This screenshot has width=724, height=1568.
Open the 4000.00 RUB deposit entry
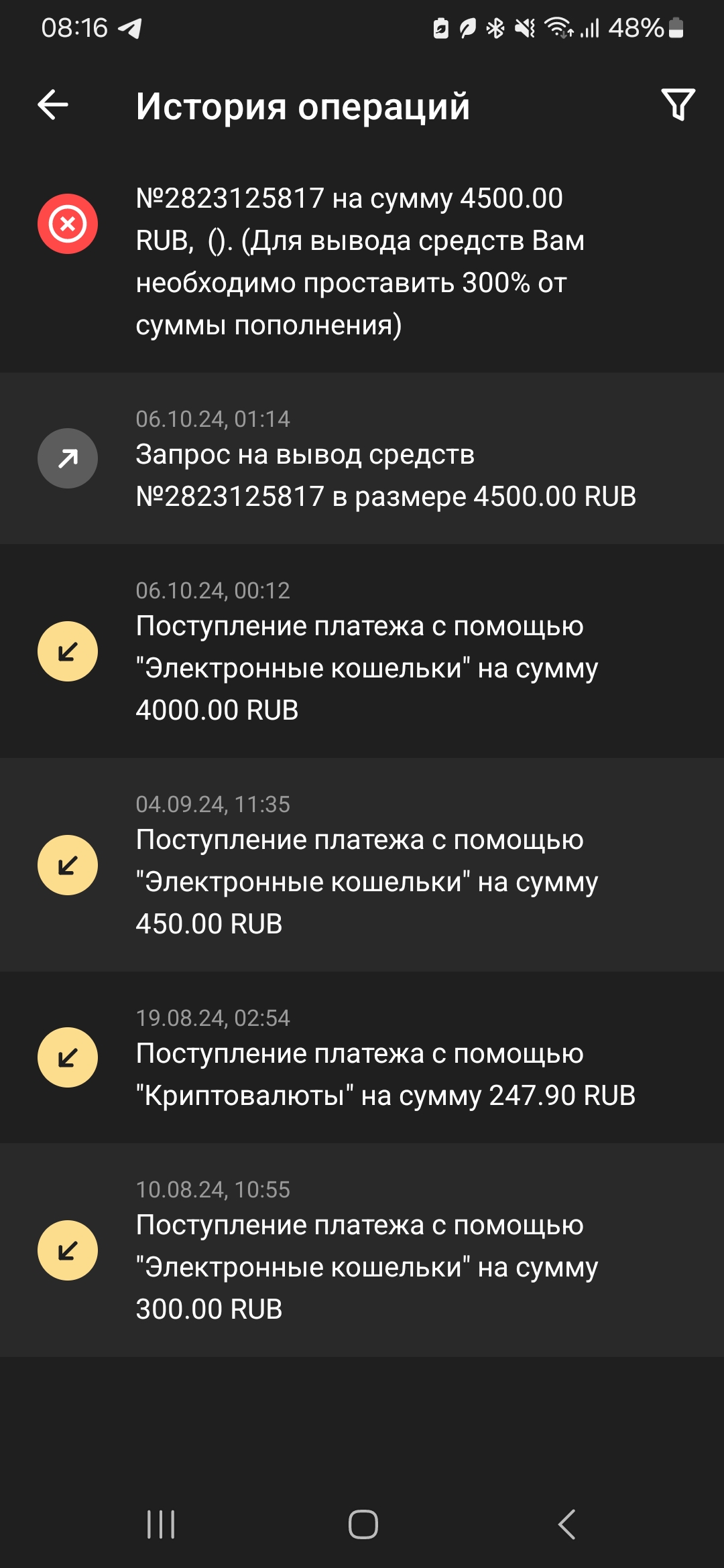[362, 651]
